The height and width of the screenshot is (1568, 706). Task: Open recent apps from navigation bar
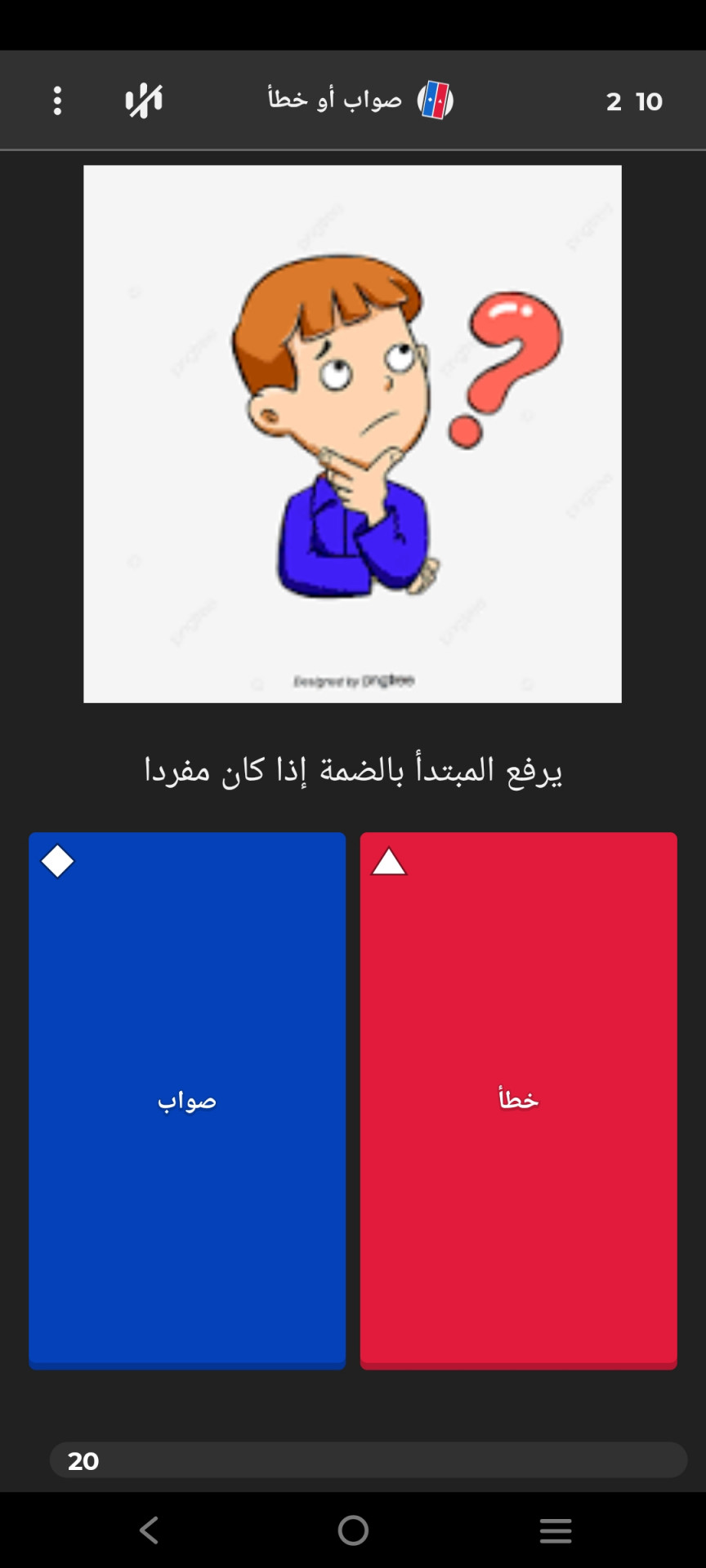tap(556, 1530)
